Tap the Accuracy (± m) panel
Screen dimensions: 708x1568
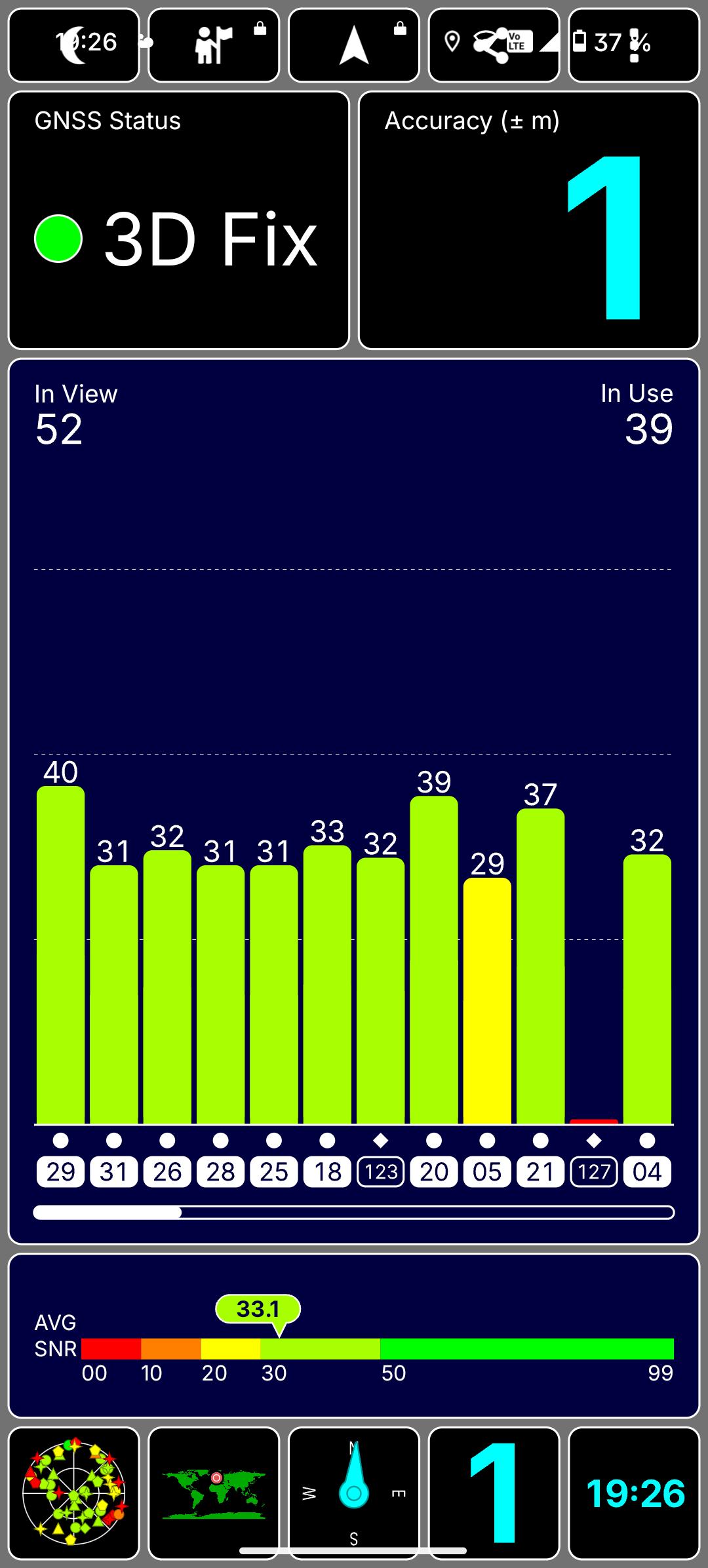pos(529,220)
